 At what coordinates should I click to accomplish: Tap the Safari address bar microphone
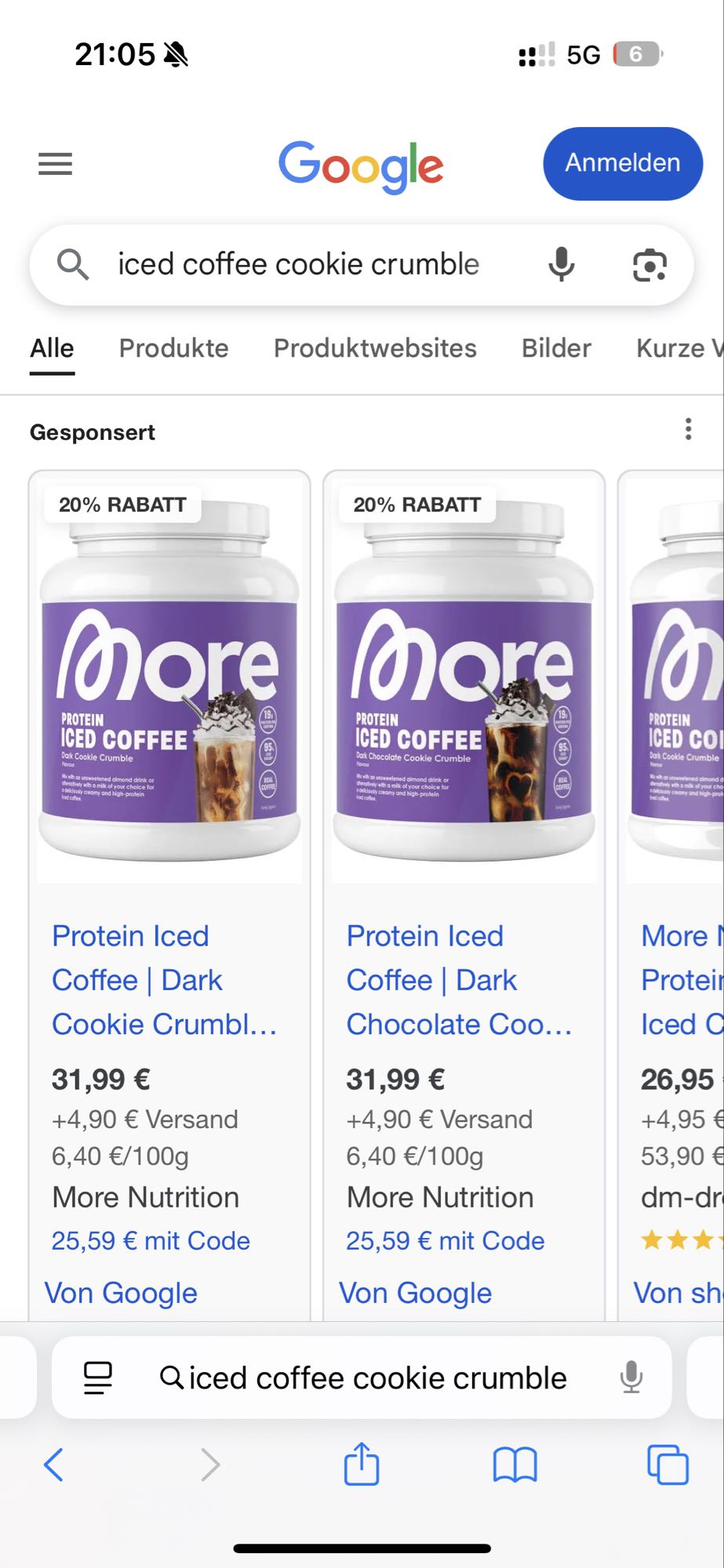pyautogui.click(x=631, y=1377)
